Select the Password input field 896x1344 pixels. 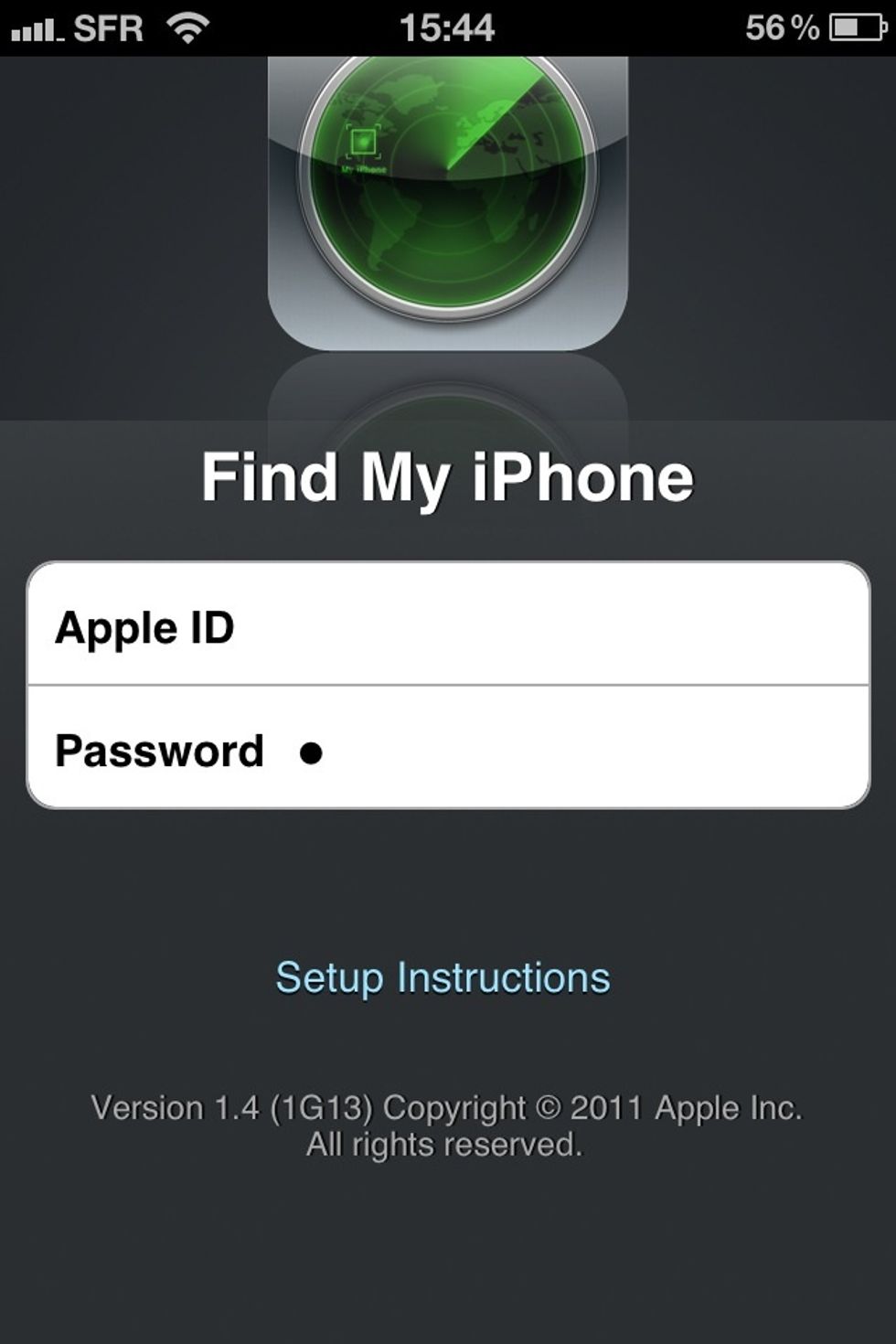pos(549,750)
